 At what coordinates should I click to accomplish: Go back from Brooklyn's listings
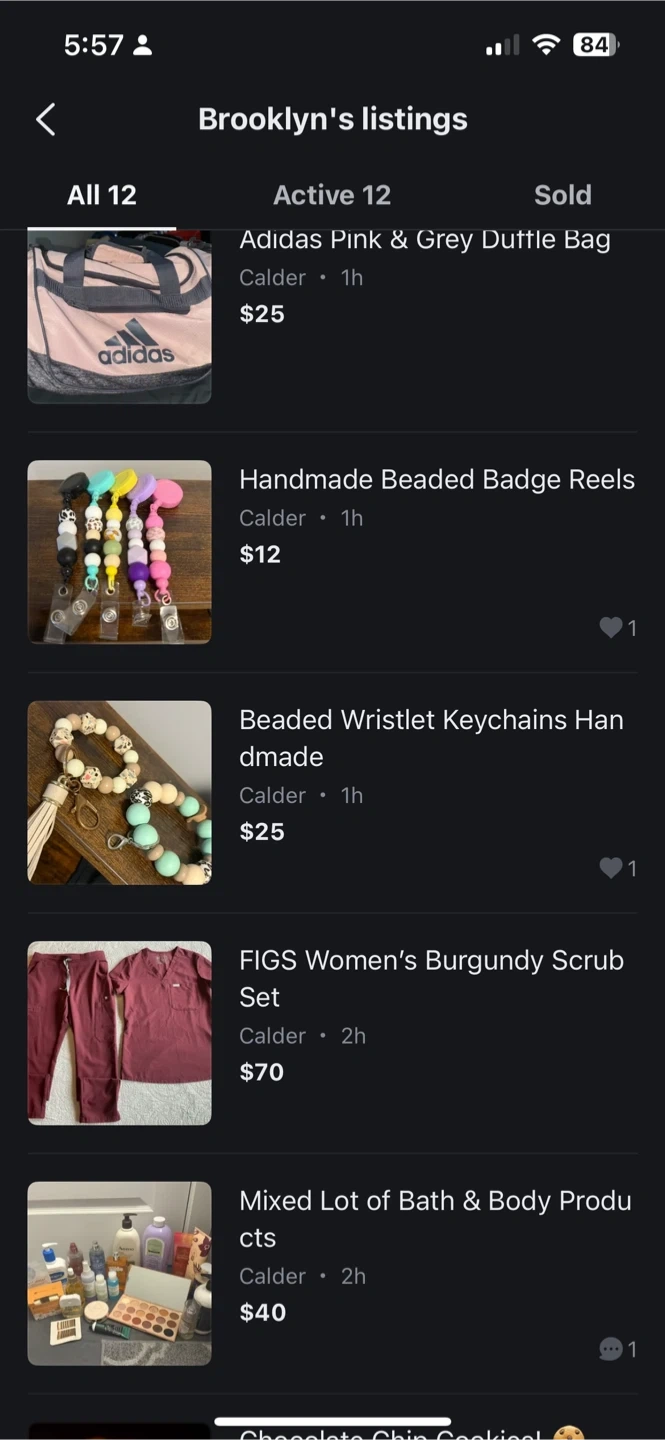(x=46, y=120)
